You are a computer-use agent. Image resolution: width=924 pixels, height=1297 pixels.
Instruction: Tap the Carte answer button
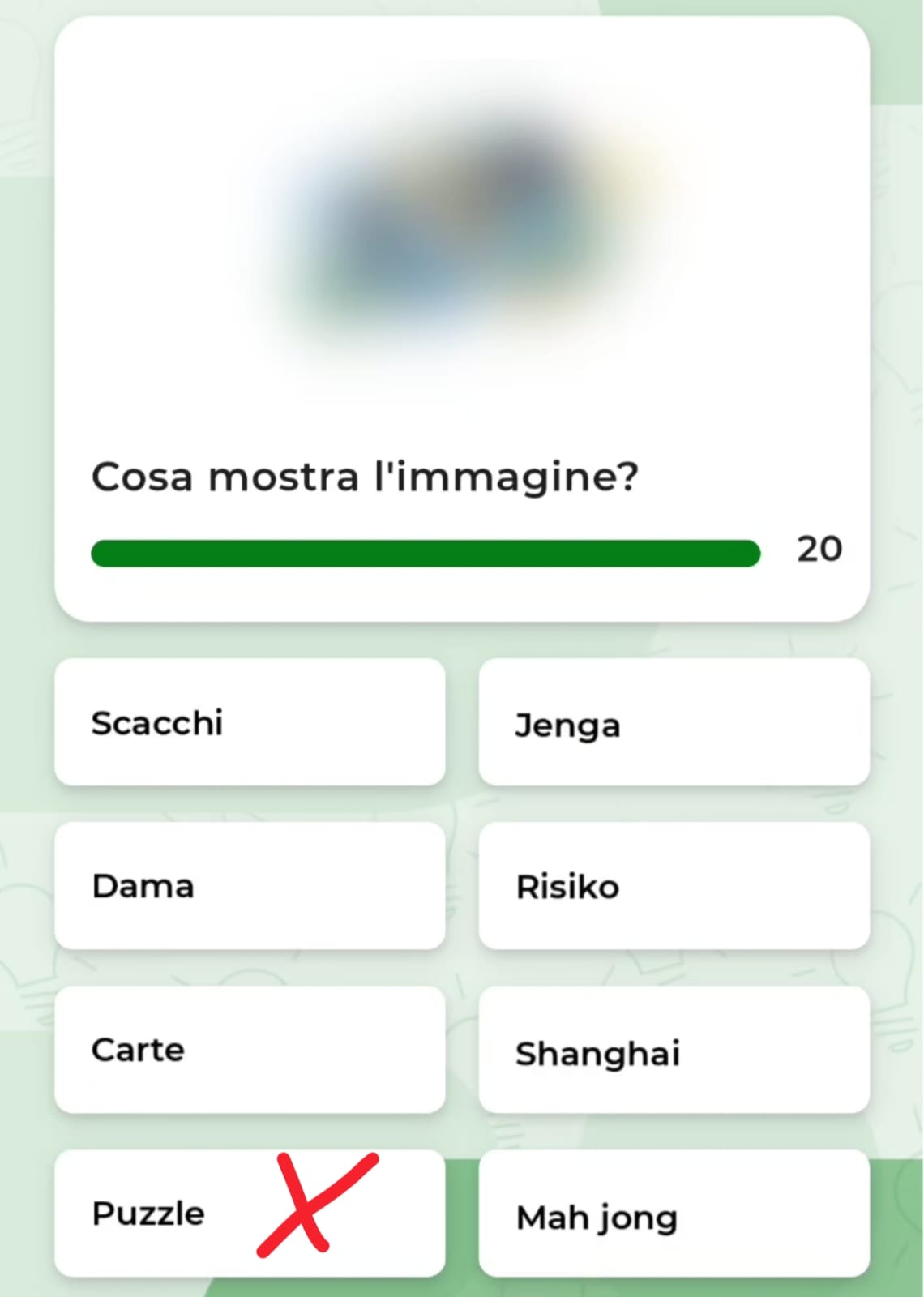[250, 1050]
